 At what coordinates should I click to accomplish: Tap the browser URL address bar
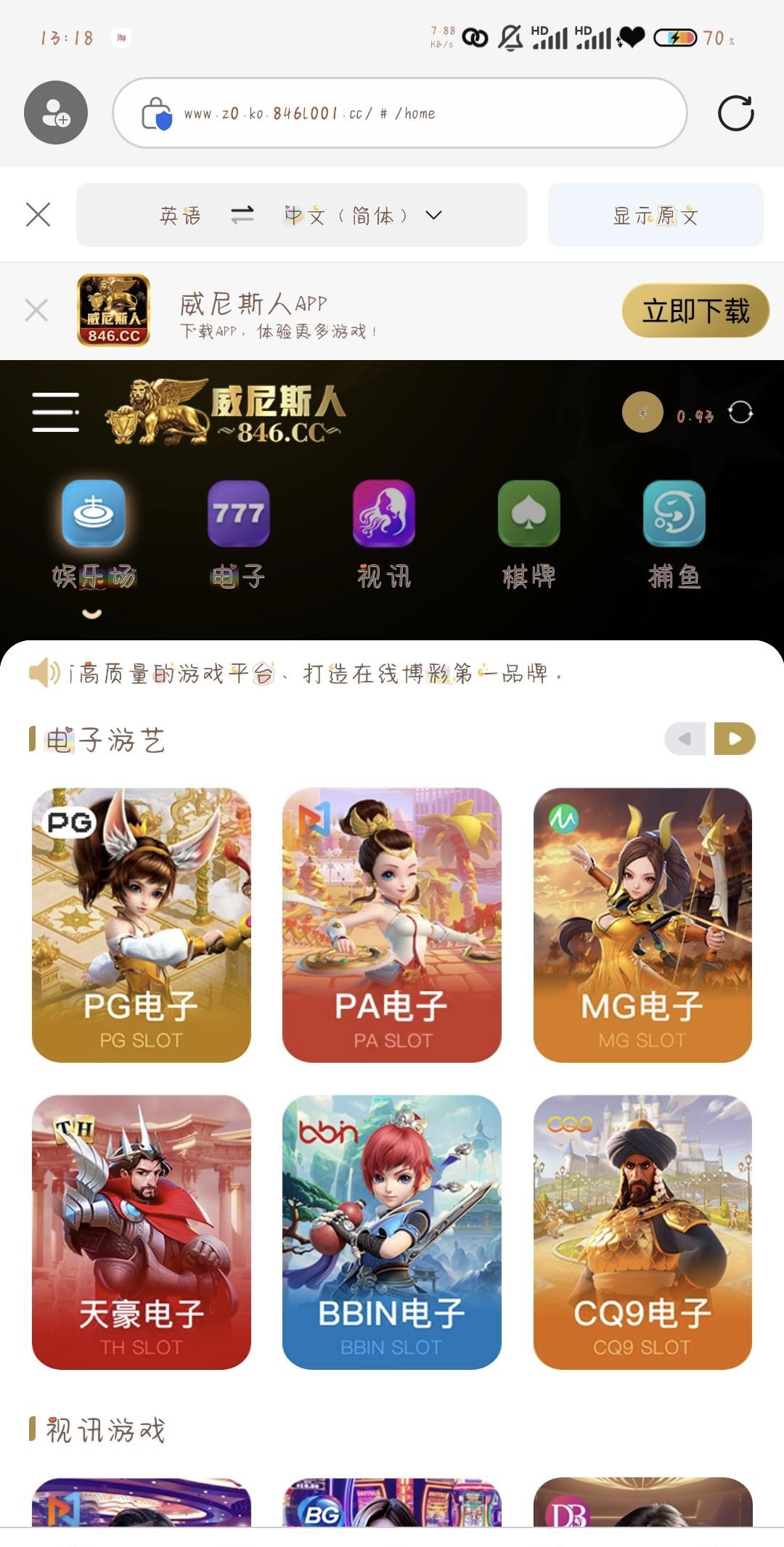point(399,113)
